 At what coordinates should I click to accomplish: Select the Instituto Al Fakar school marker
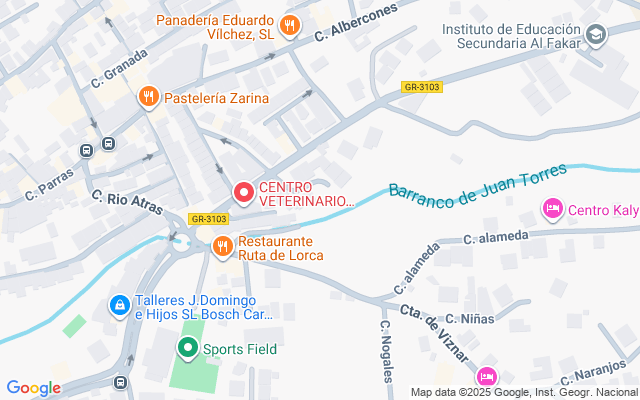597,37
